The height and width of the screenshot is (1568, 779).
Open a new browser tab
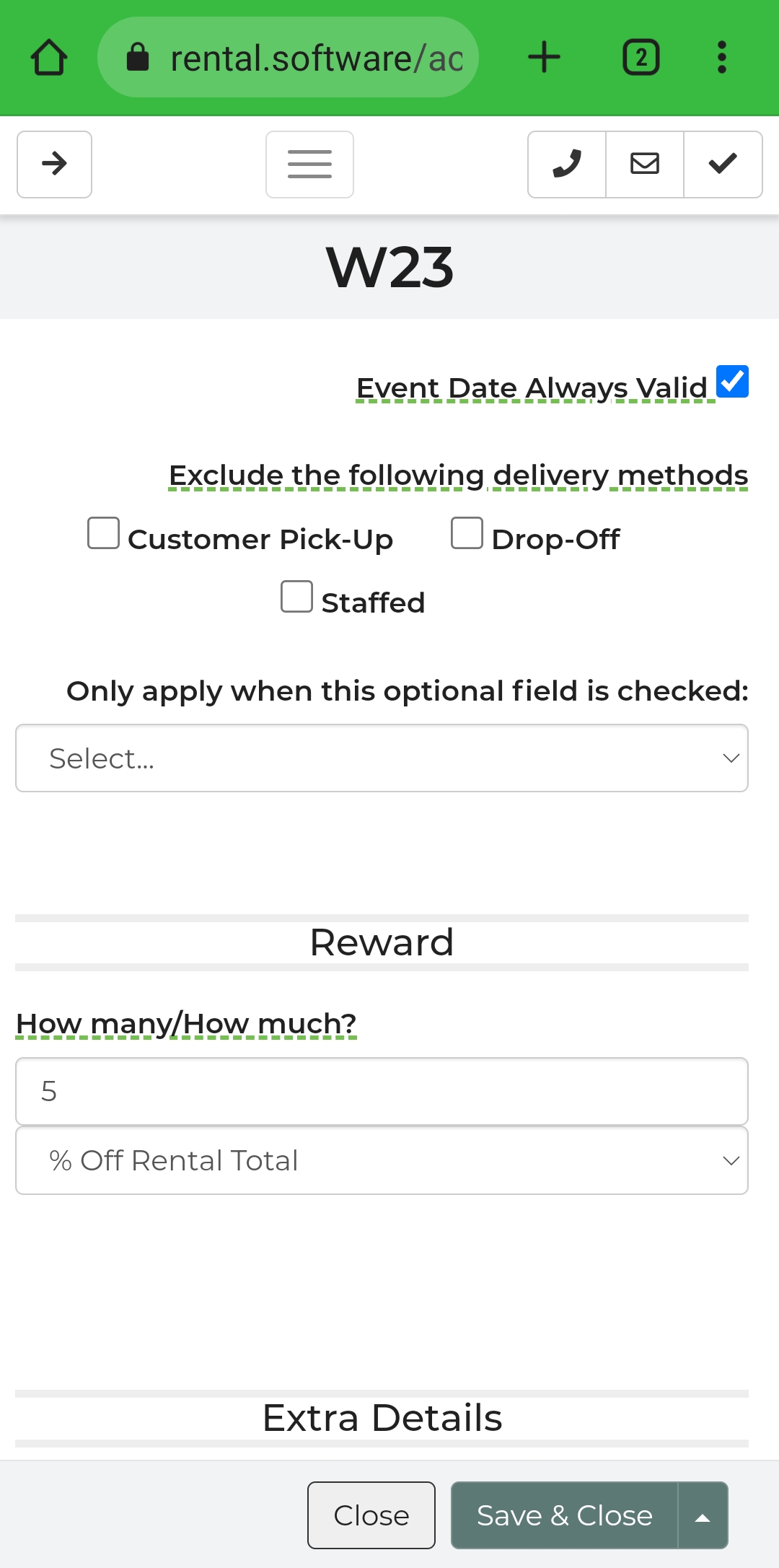(x=544, y=58)
